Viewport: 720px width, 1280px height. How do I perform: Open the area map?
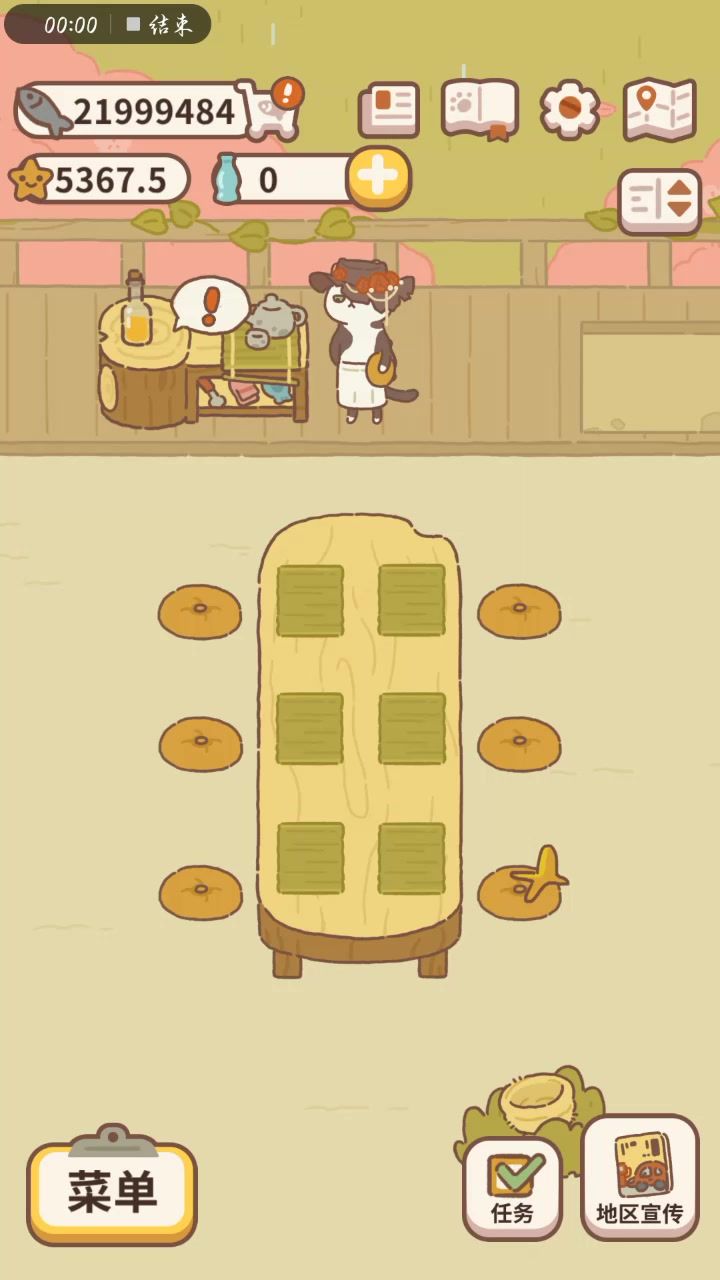point(659,109)
